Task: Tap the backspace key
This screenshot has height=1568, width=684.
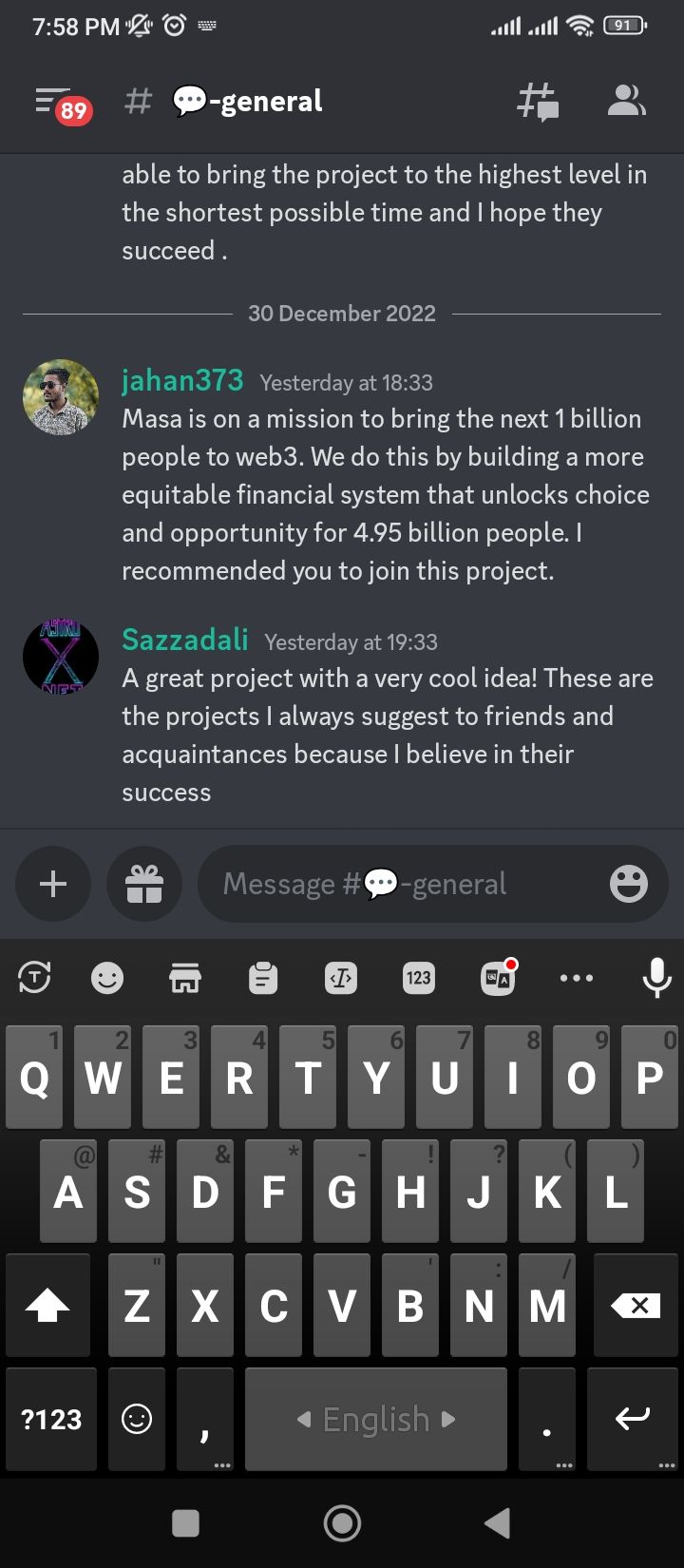Action: point(636,1306)
